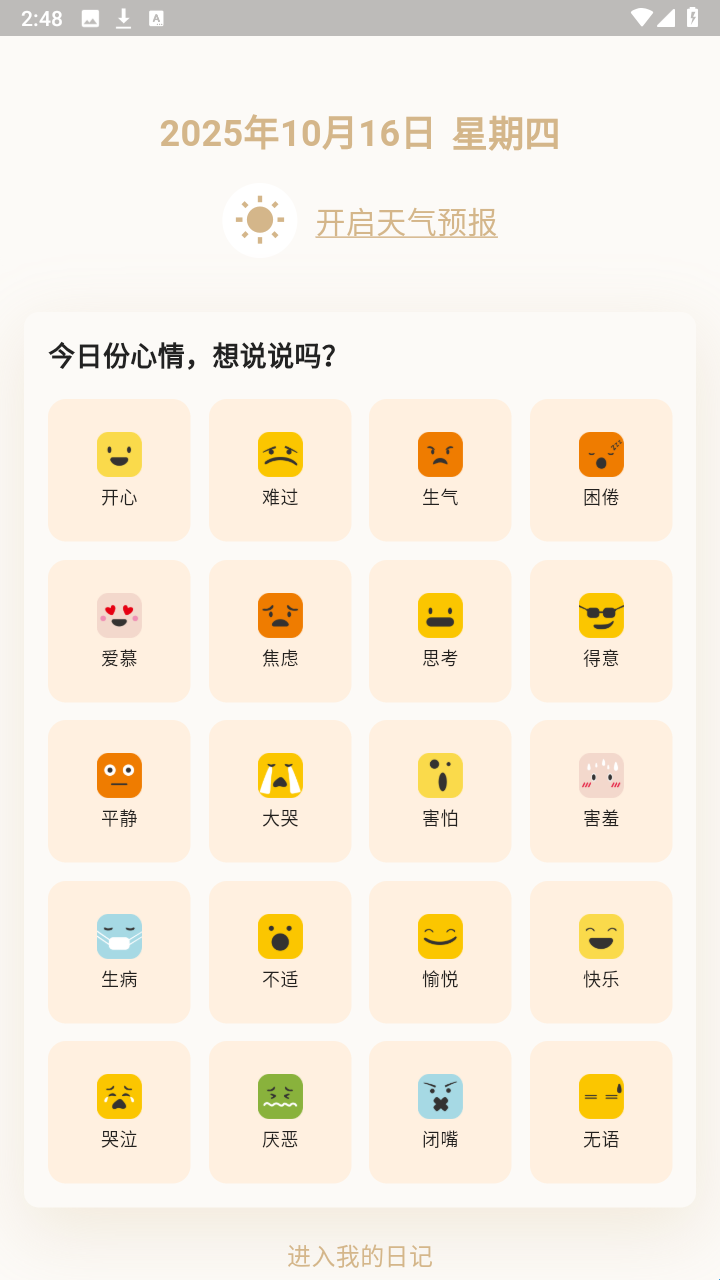
Task: Select the 思考 mood
Action: [x=440, y=631]
